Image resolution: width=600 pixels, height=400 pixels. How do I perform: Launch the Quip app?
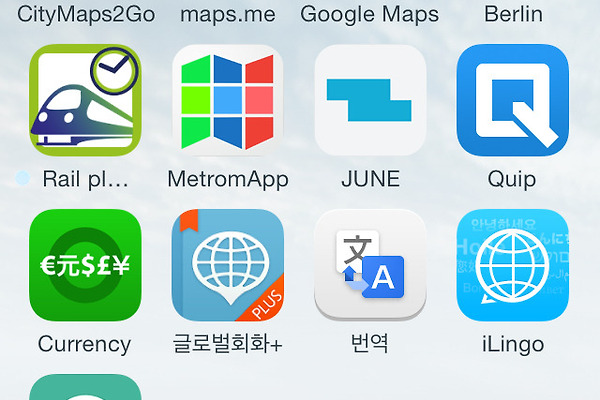point(512,100)
